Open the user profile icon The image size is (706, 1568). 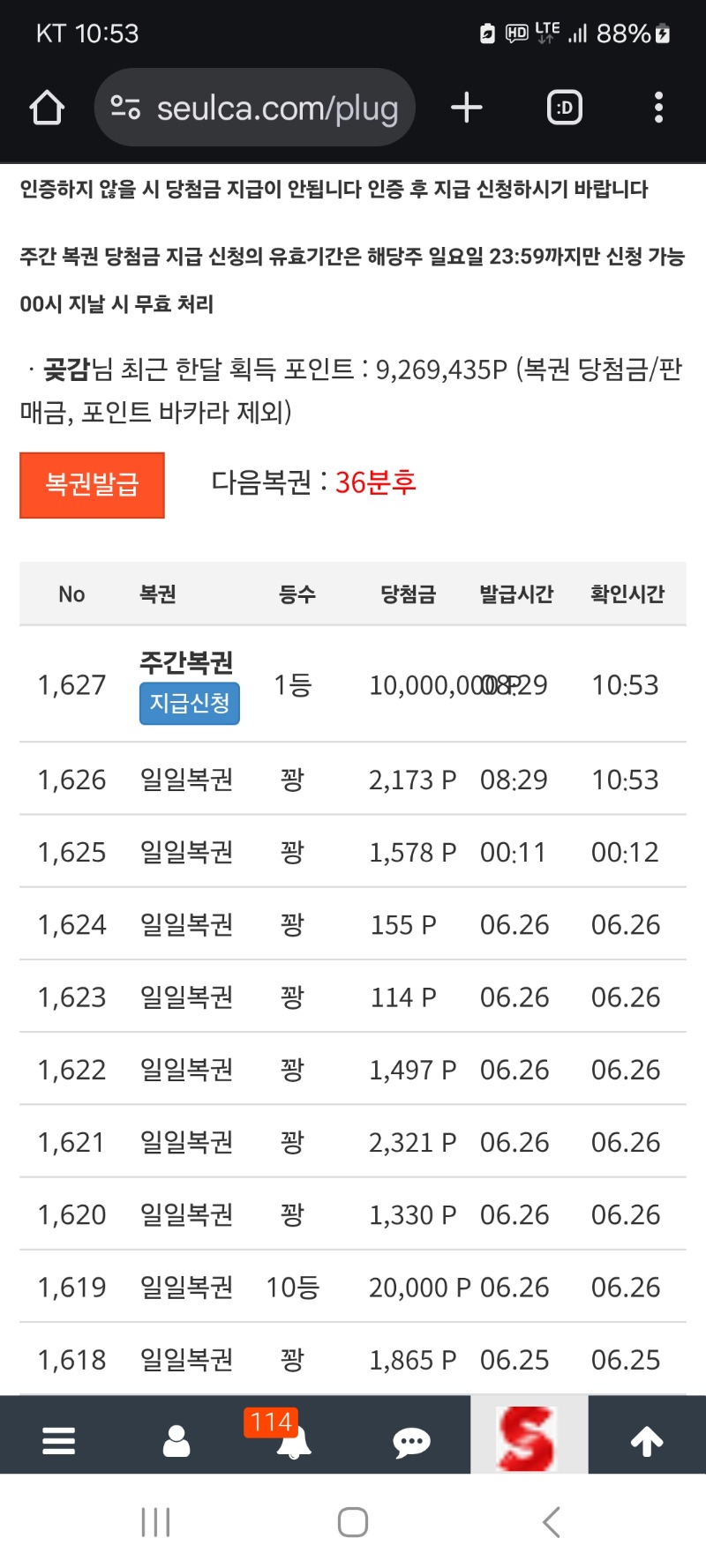coord(176,1441)
